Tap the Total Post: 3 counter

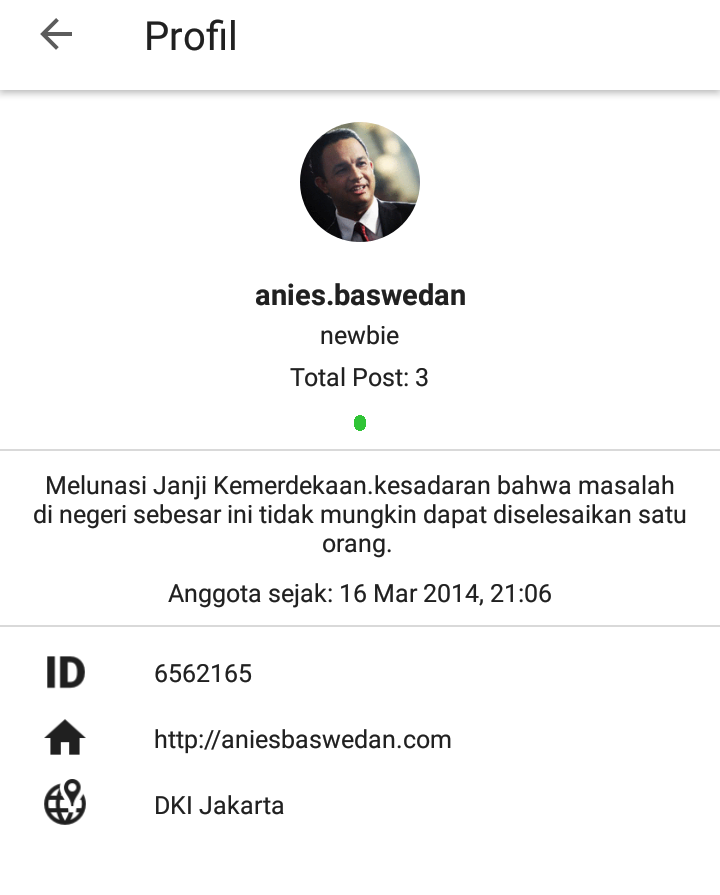coord(359,378)
